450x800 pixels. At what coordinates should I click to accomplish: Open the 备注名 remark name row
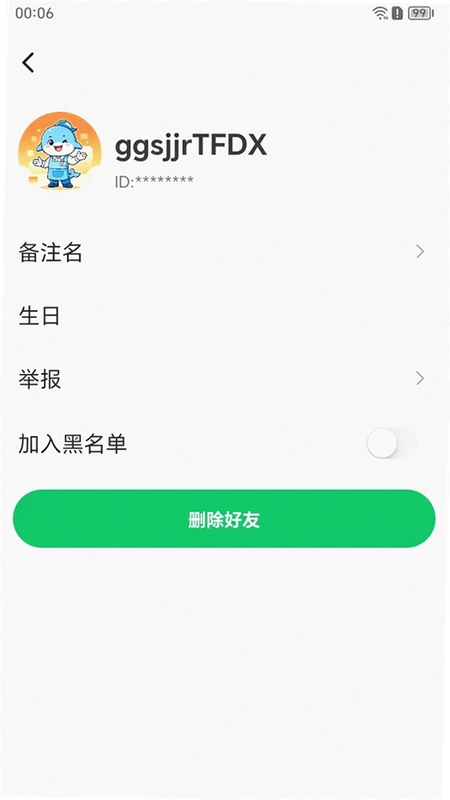pos(223,252)
